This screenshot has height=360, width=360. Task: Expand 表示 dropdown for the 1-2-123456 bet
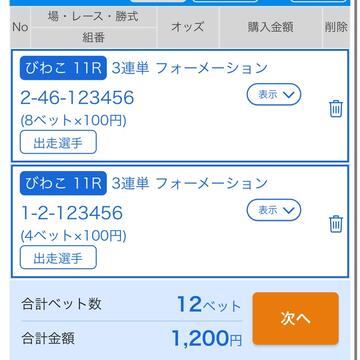274,210
